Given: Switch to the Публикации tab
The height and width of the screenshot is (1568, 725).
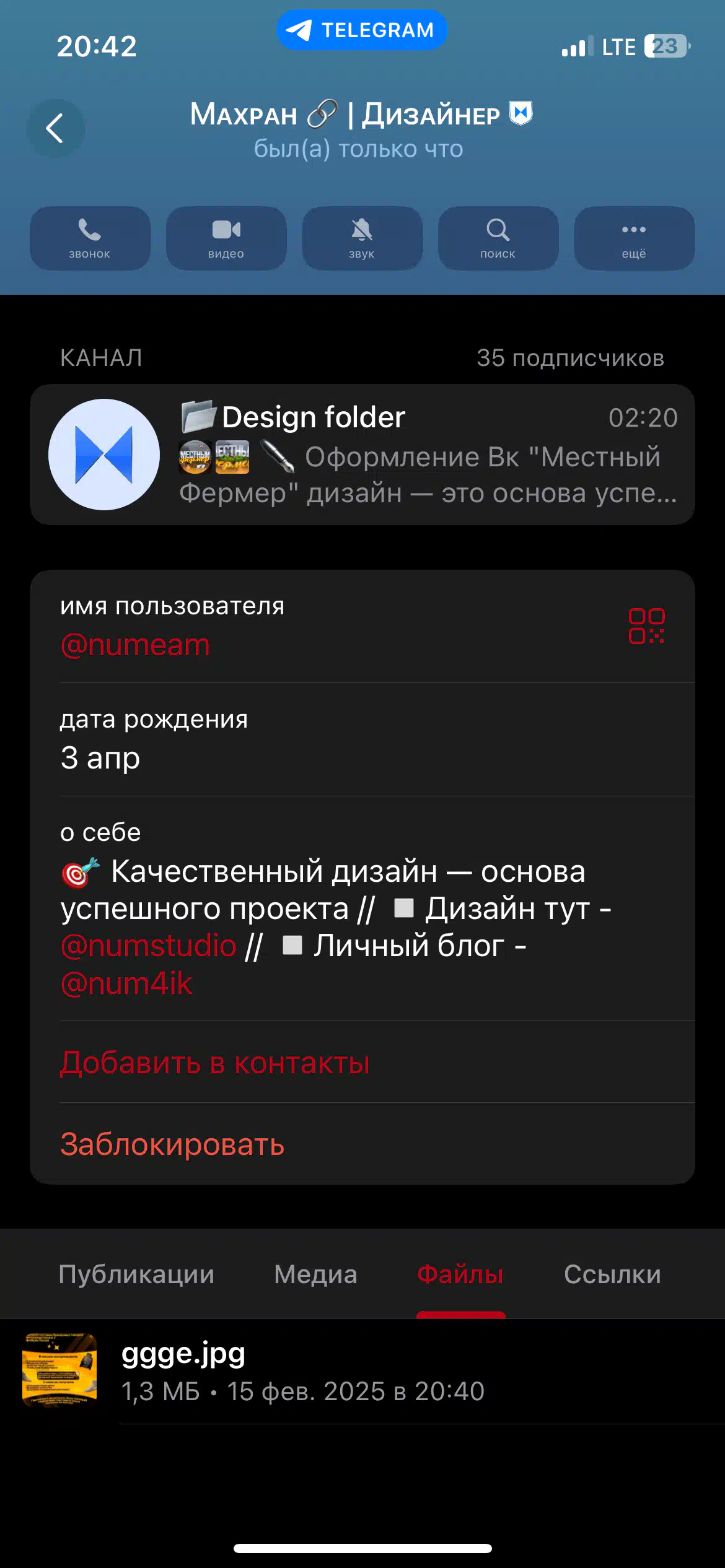Looking at the screenshot, I should click(x=136, y=1274).
